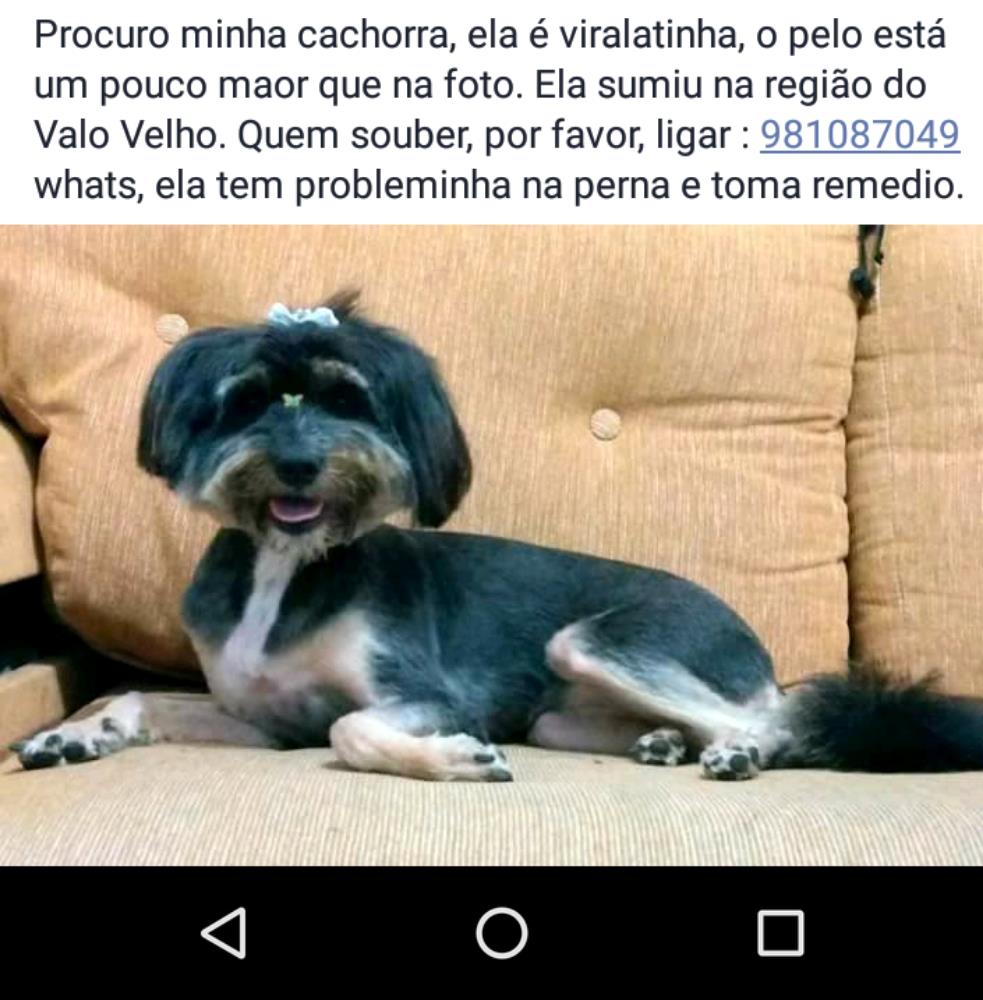Go back using the system back button
Viewport: 983px width, 1000px height.
[x=224, y=933]
